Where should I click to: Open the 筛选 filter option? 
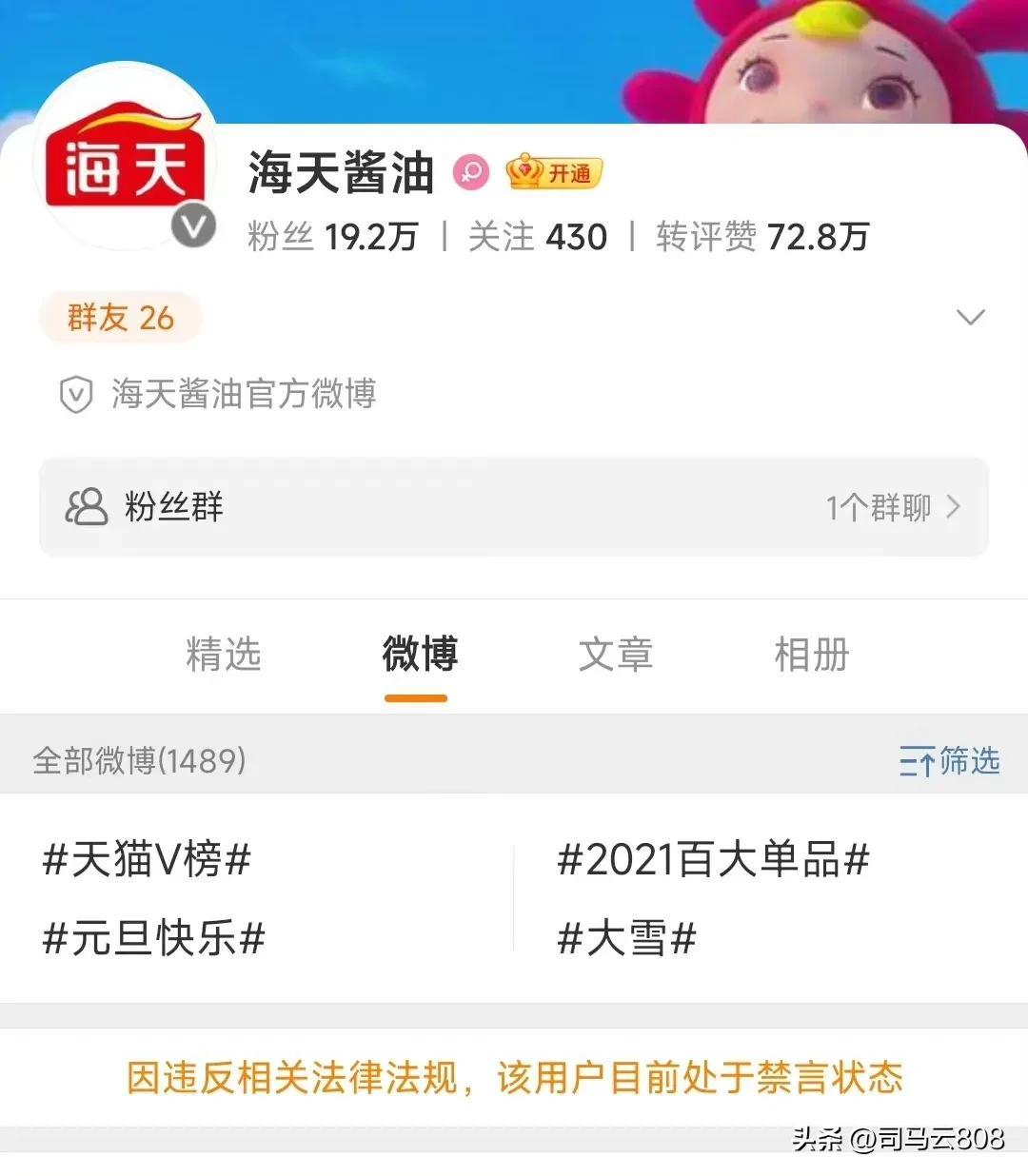click(949, 760)
